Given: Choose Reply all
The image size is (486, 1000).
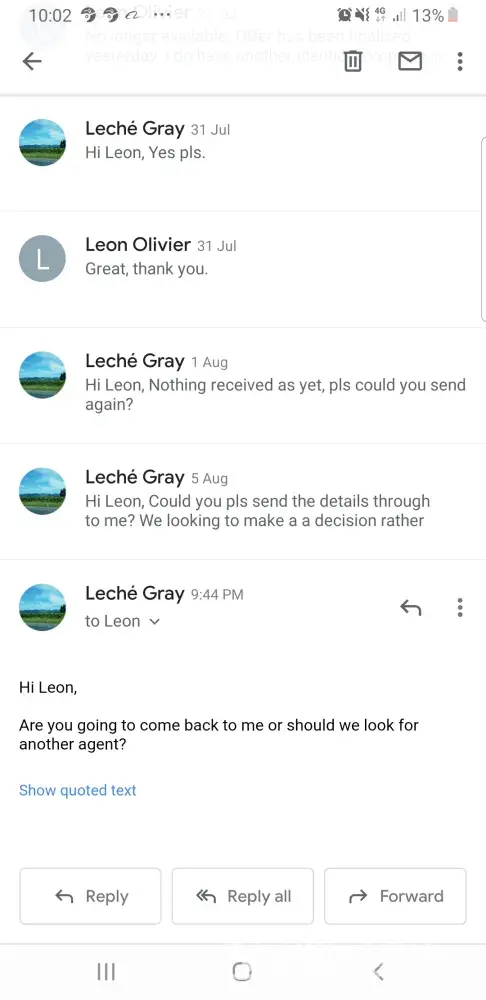Looking at the screenshot, I should coord(243,896).
